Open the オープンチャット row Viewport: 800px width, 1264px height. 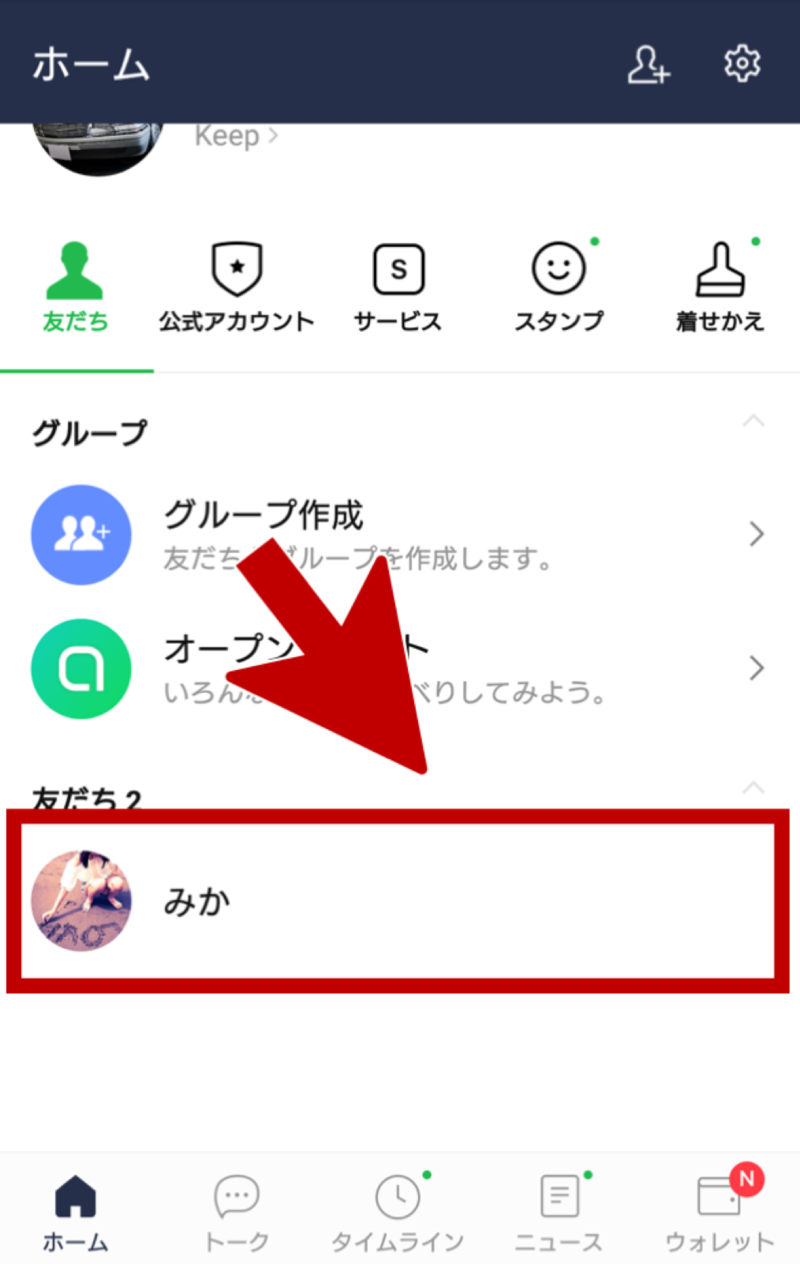click(400, 668)
